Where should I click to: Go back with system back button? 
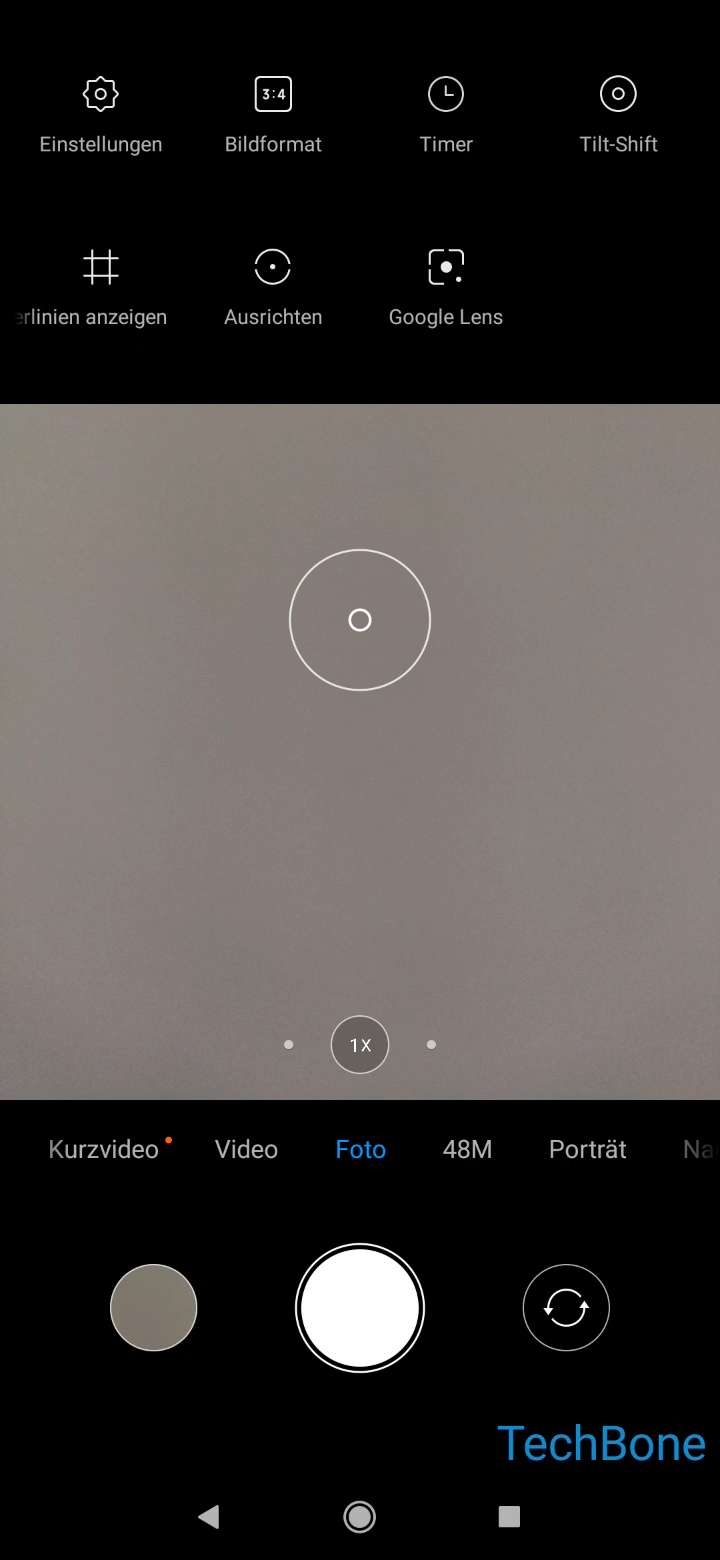coord(208,1517)
